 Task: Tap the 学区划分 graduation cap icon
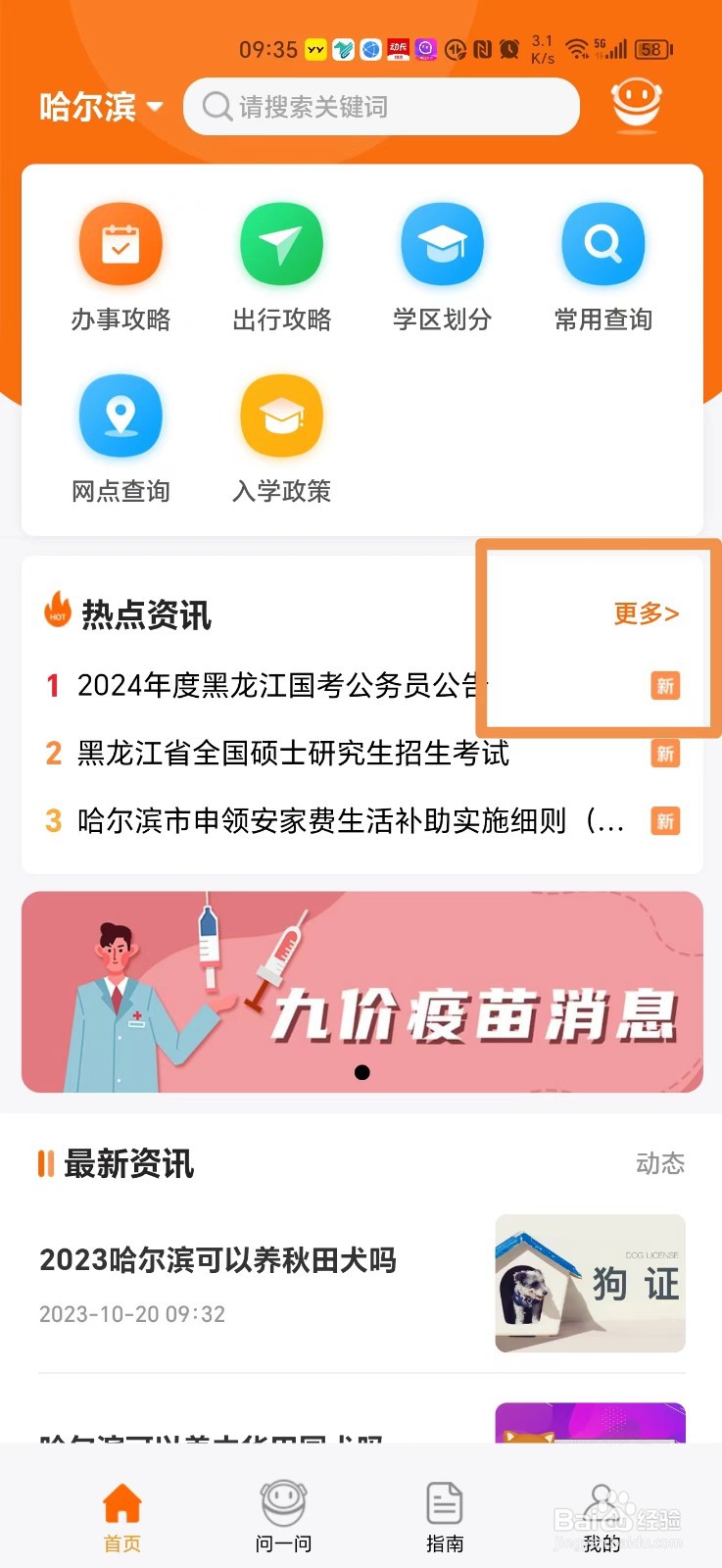[442, 243]
